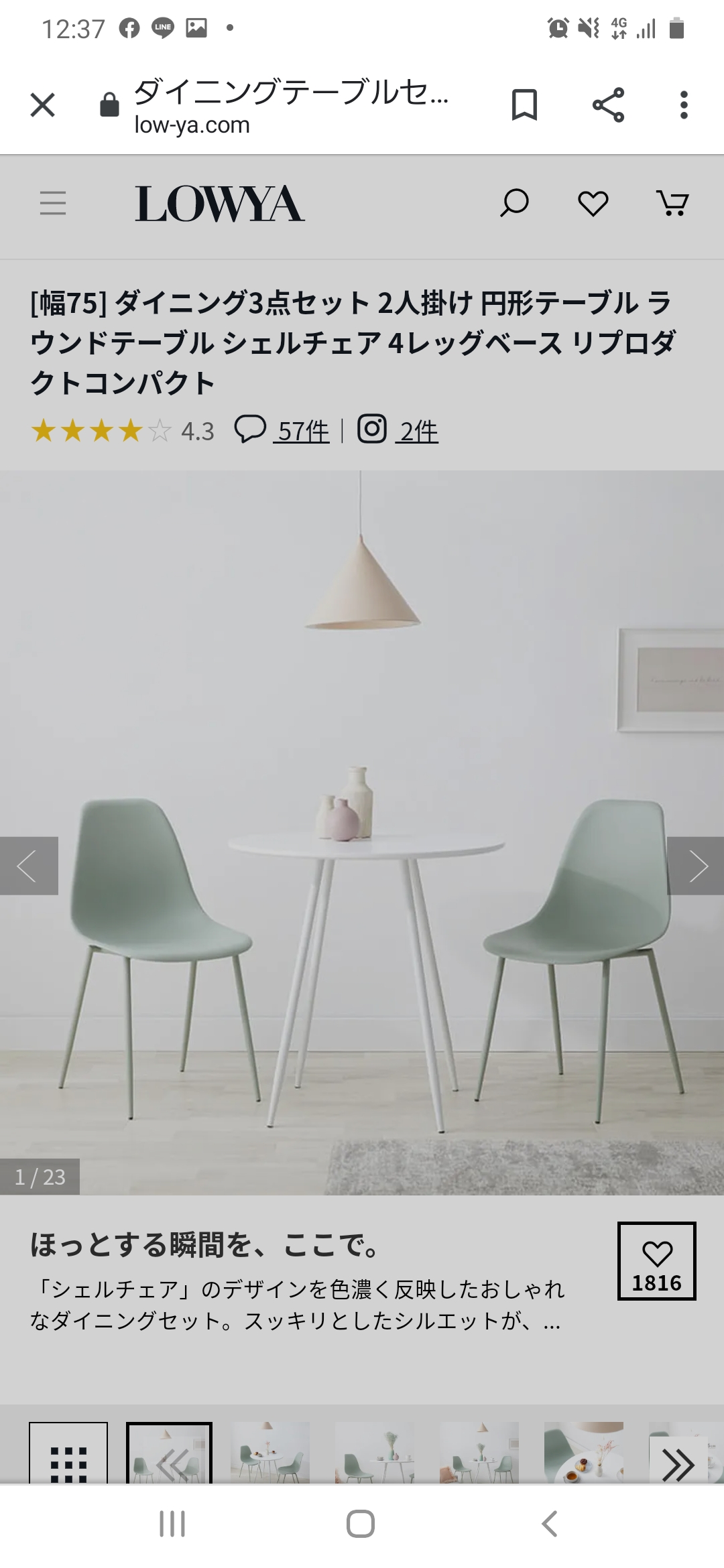This screenshot has height=1568, width=724.
Task: Advance thumbnail strip with double arrow
Action: click(678, 1464)
